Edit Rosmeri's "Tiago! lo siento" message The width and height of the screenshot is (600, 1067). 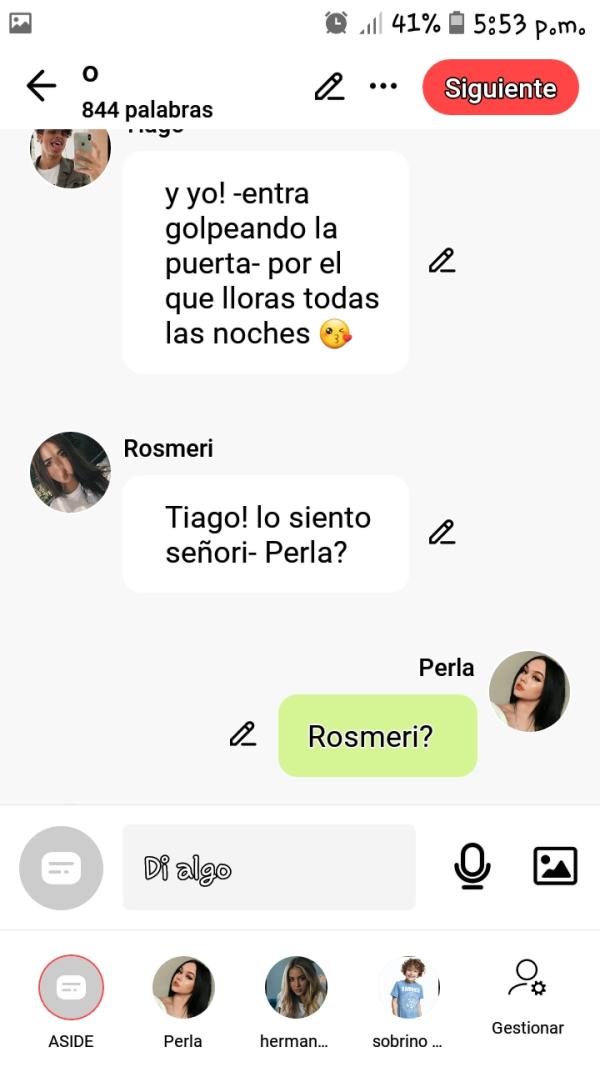tap(441, 533)
